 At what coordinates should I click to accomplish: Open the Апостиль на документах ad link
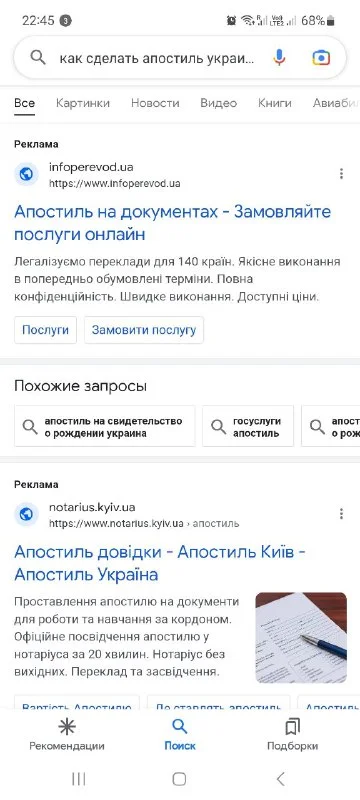coord(172,223)
